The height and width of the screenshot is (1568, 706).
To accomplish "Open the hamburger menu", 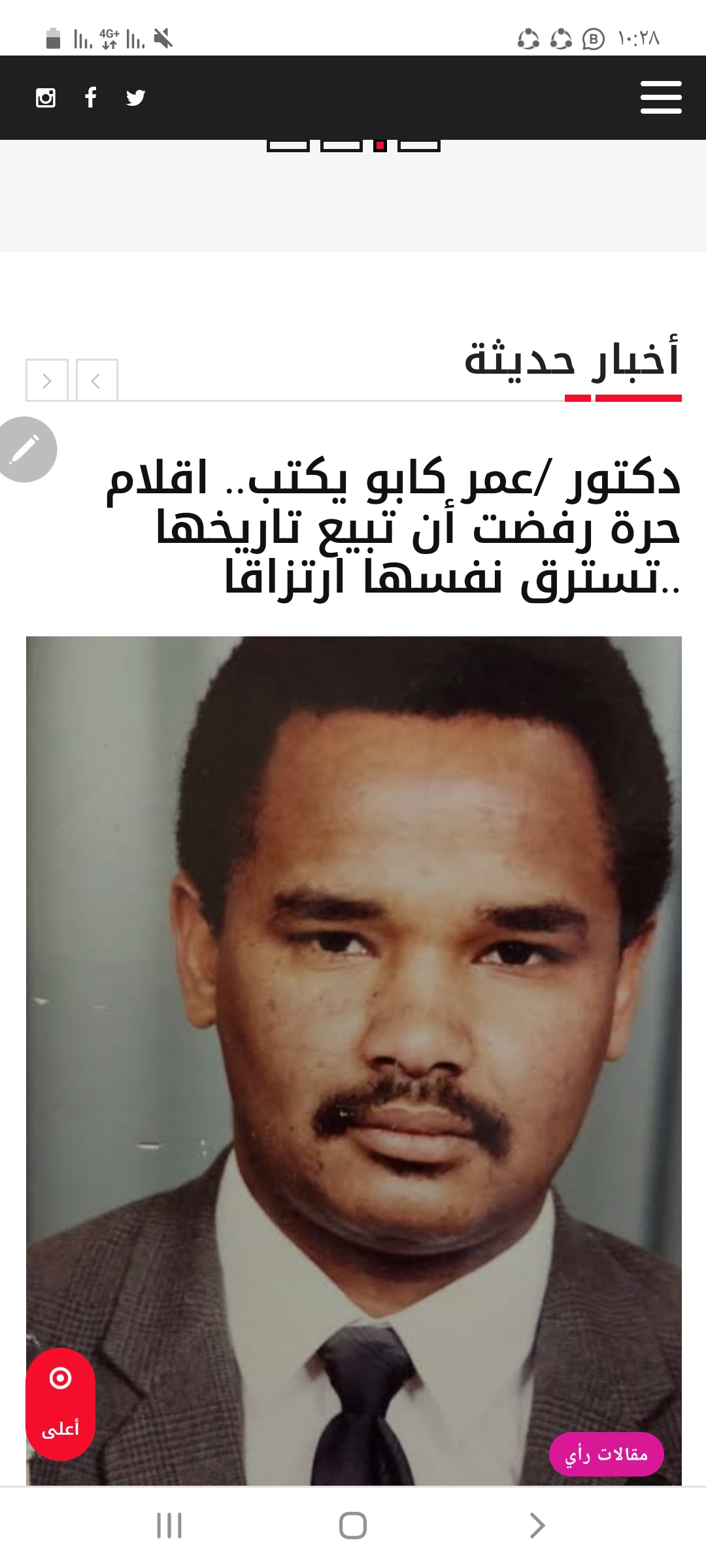I will pyautogui.click(x=660, y=97).
